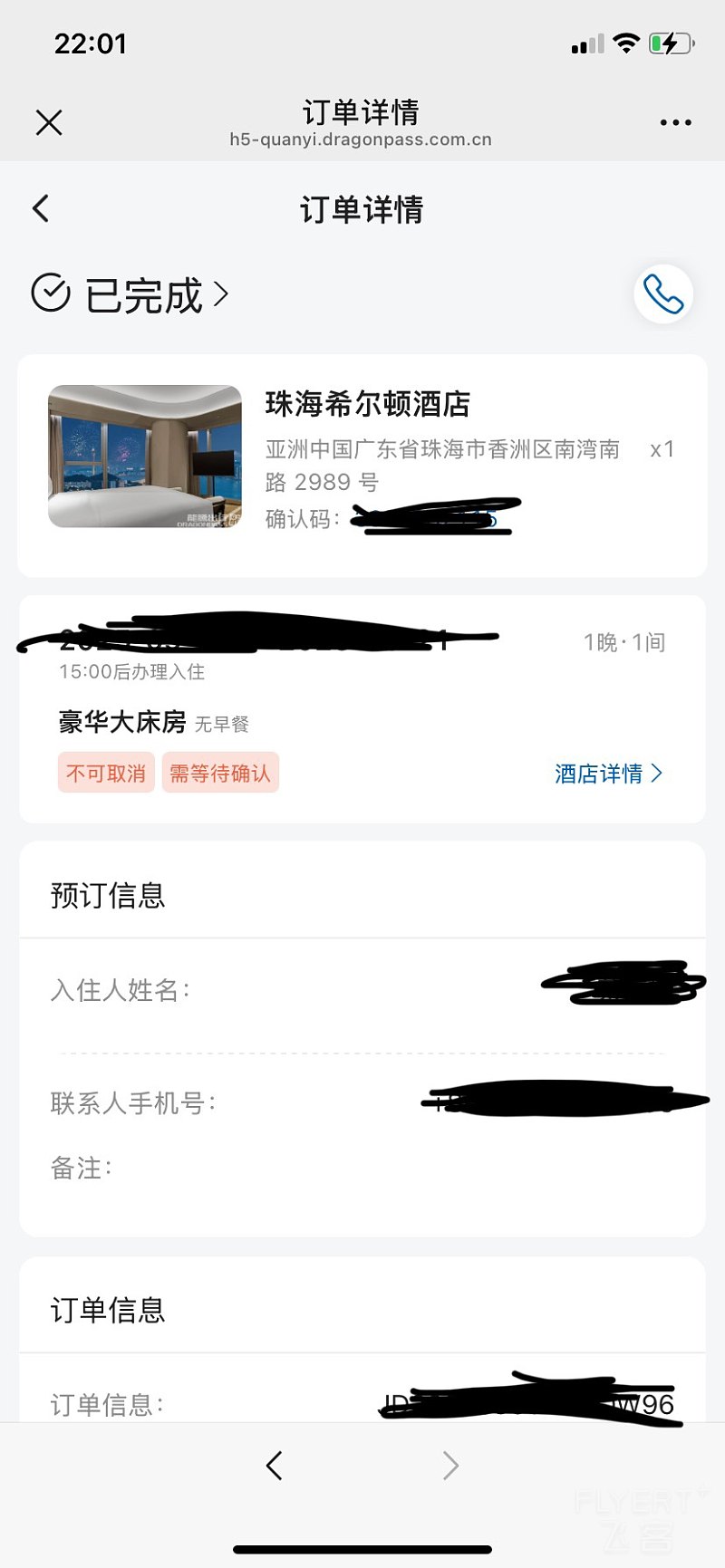The width and height of the screenshot is (725, 1568).
Task: Open the three-dot overflow menu
Action: pyautogui.click(x=675, y=122)
